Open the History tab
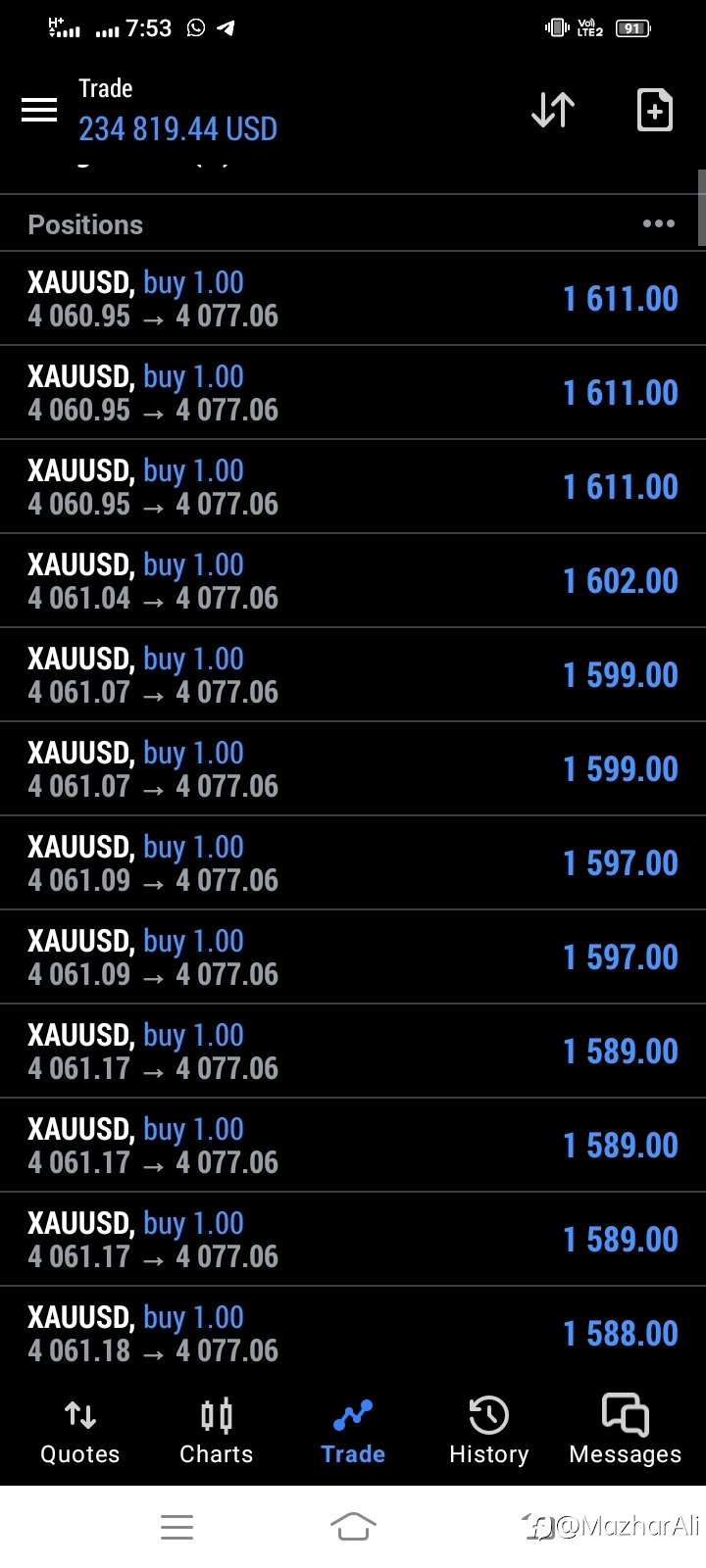Viewport: 706px width, 1568px height. tap(488, 1431)
